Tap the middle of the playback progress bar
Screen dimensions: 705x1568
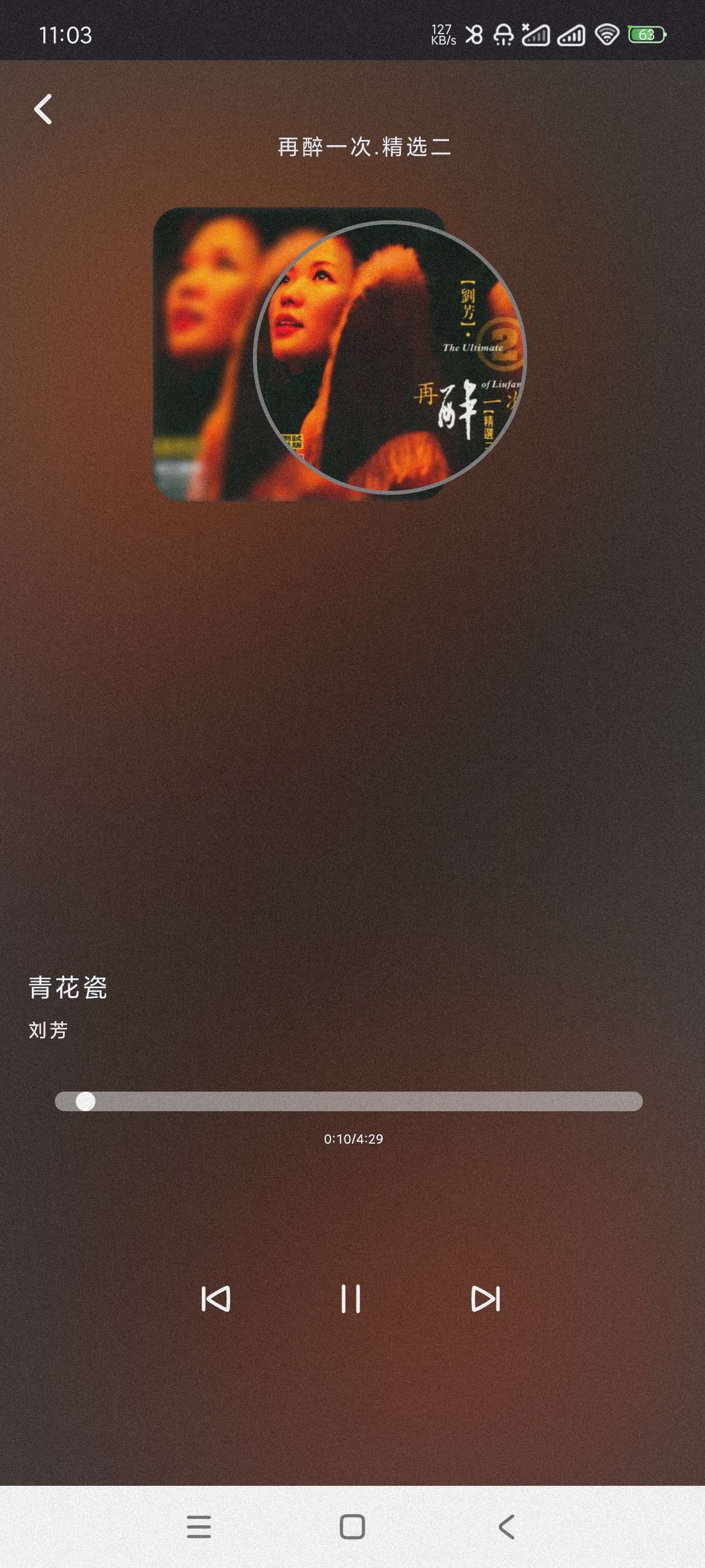click(348, 1101)
